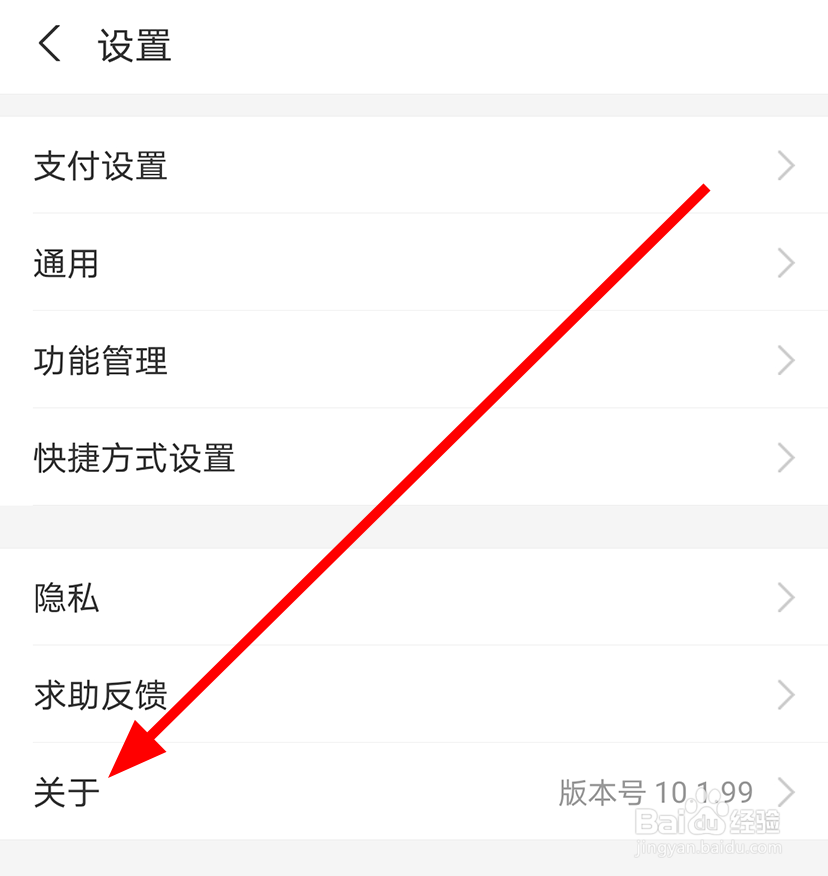Screen dimensions: 828x876
Task: Open 快捷方式设置 shortcut settings
Action: (x=134, y=458)
